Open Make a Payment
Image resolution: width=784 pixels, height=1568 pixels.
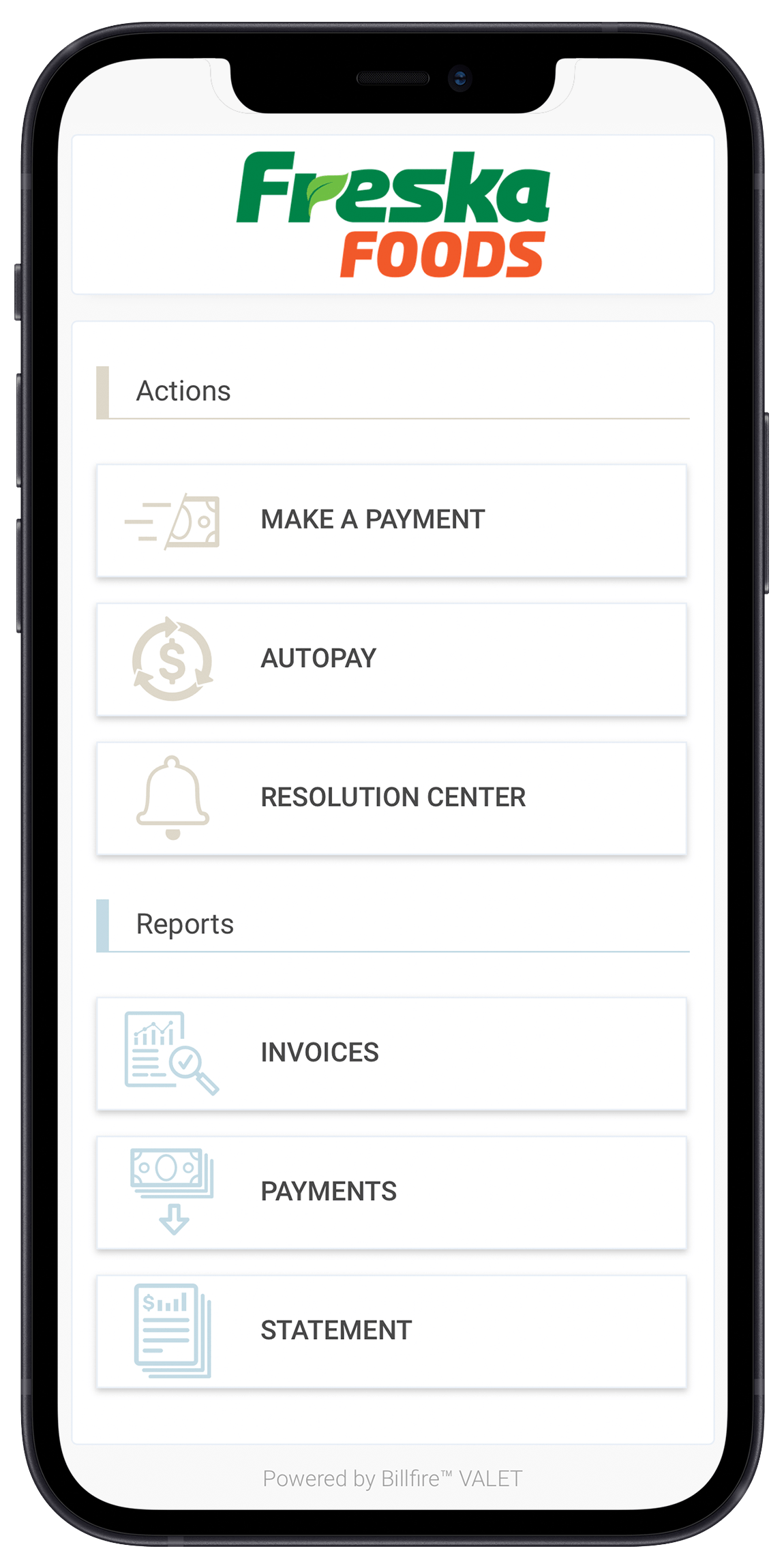coord(391,521)
